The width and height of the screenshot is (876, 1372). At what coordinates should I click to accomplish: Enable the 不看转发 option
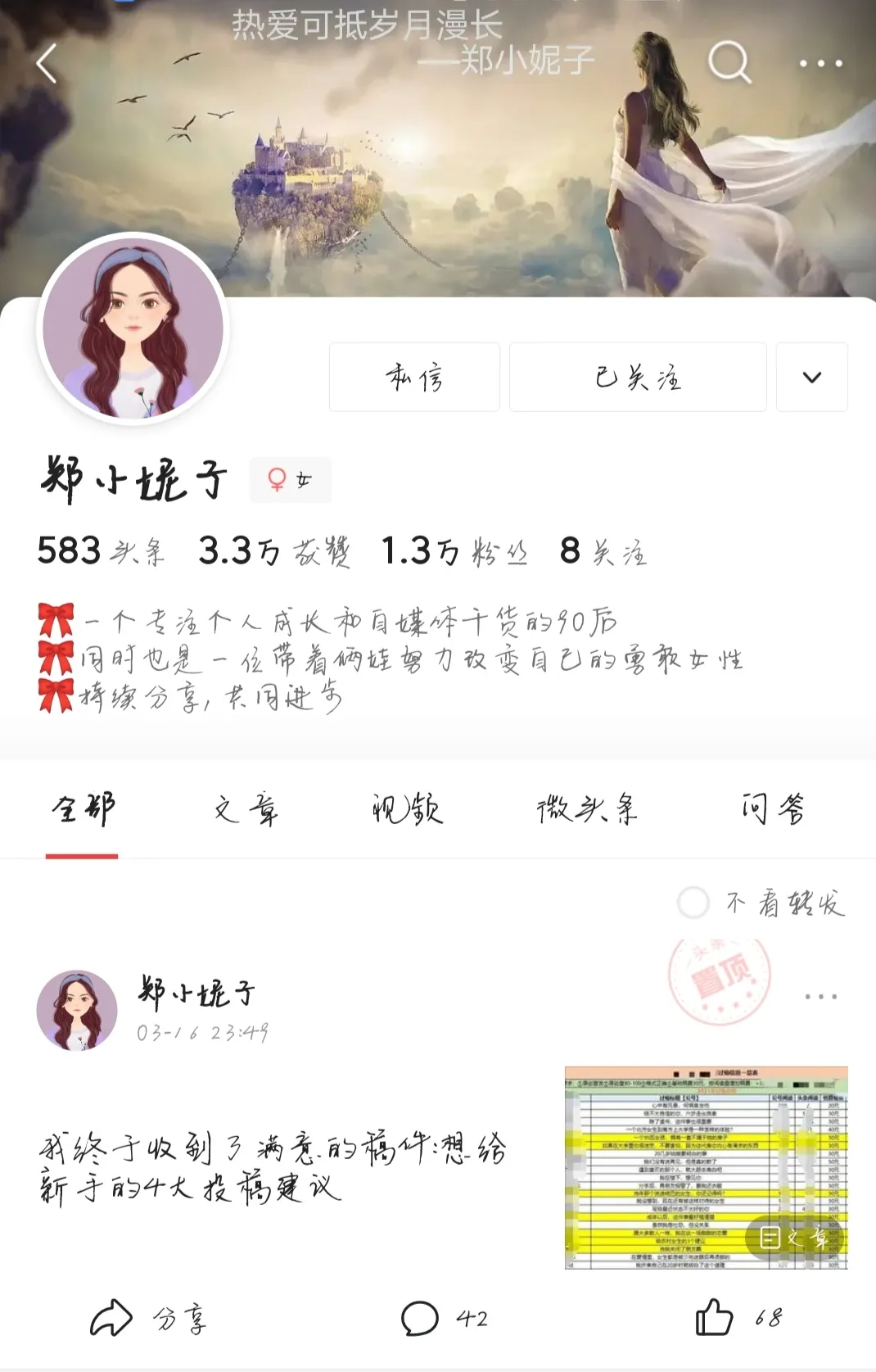pos(693,903)
